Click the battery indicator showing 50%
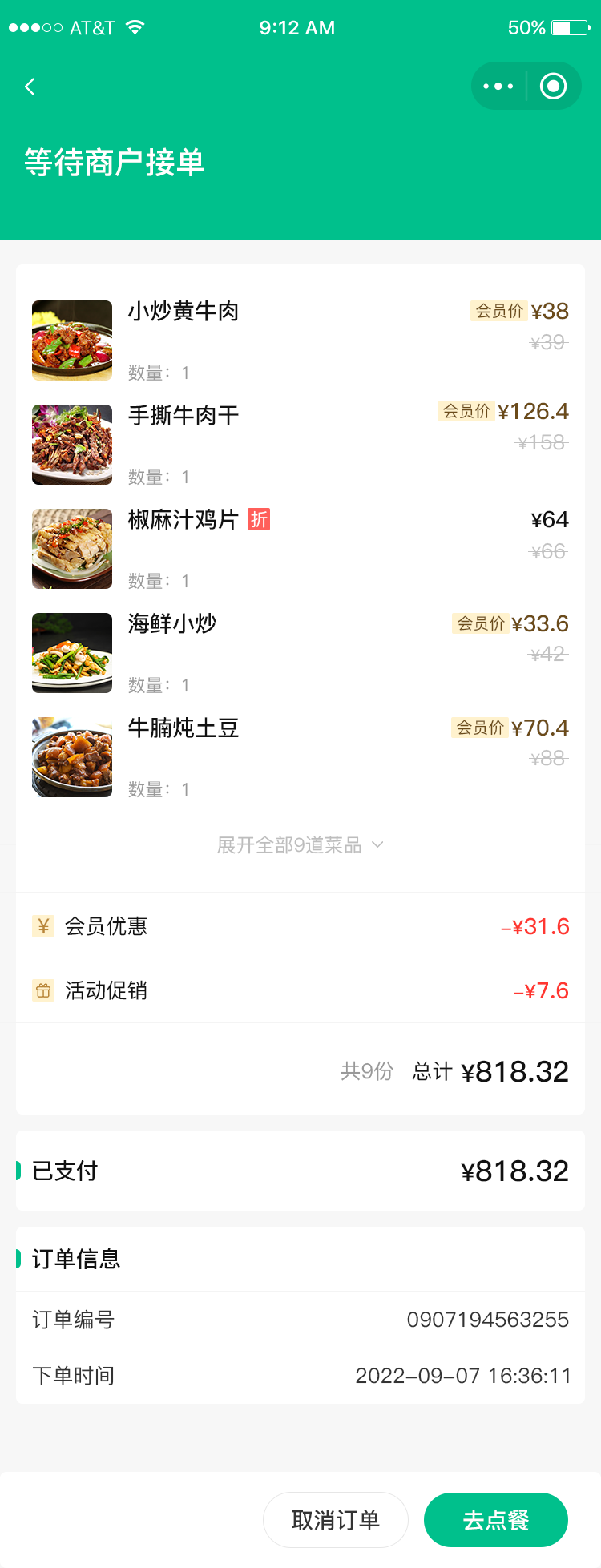The width and height of the screenshot is (601, 1568). click(561, 27)
